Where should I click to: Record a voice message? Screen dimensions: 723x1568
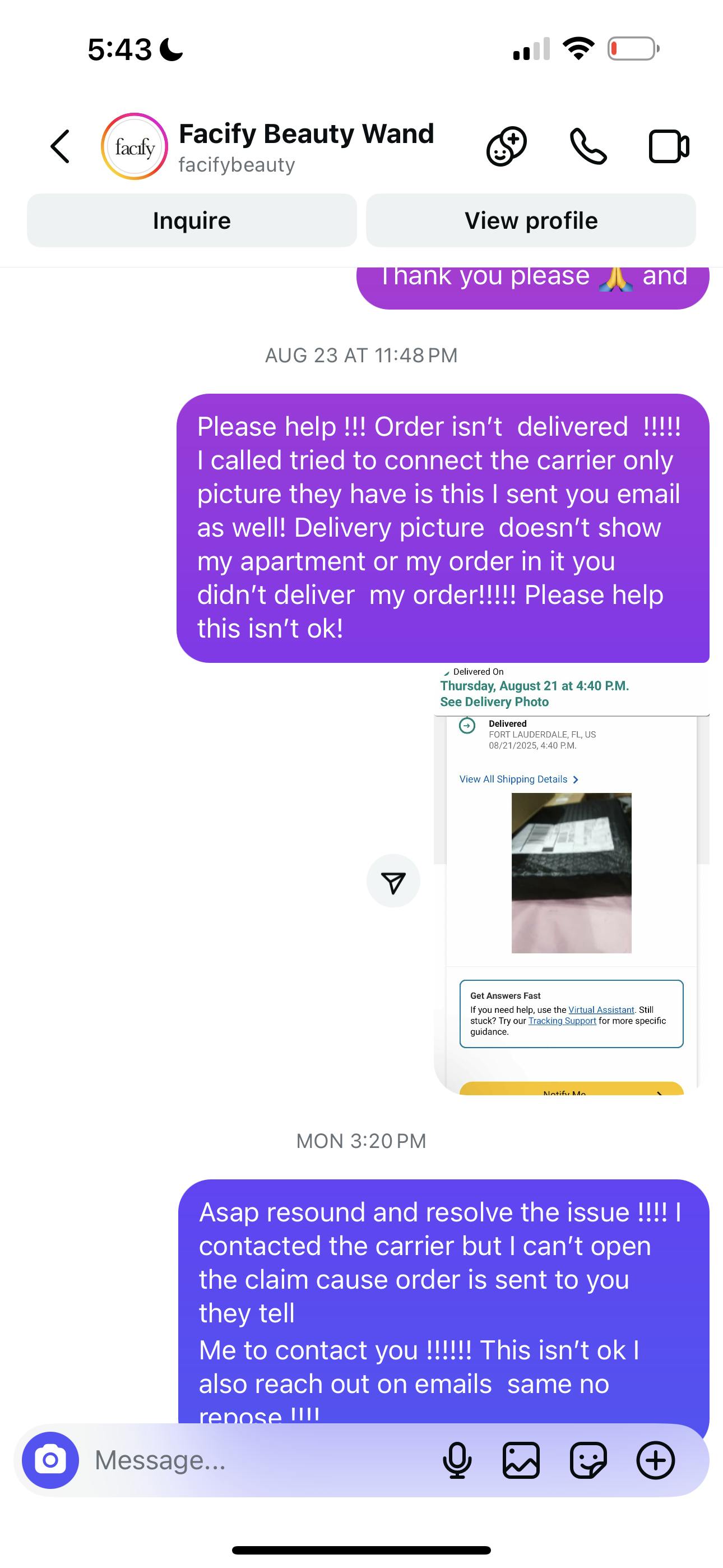[457, 1460]
